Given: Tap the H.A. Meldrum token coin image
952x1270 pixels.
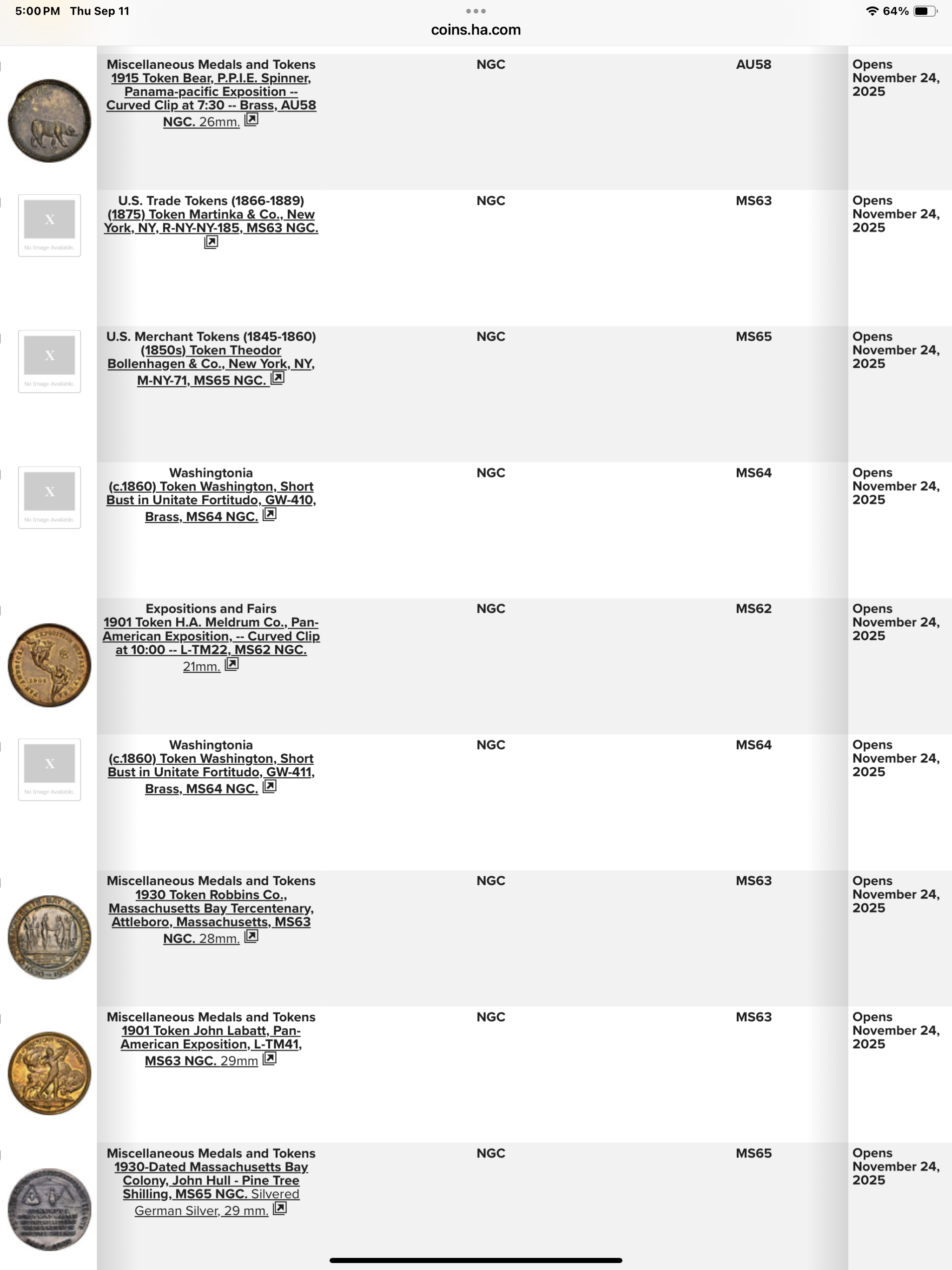Looking at the screenshot, I should pyautogui.click(x=49, y=665).
